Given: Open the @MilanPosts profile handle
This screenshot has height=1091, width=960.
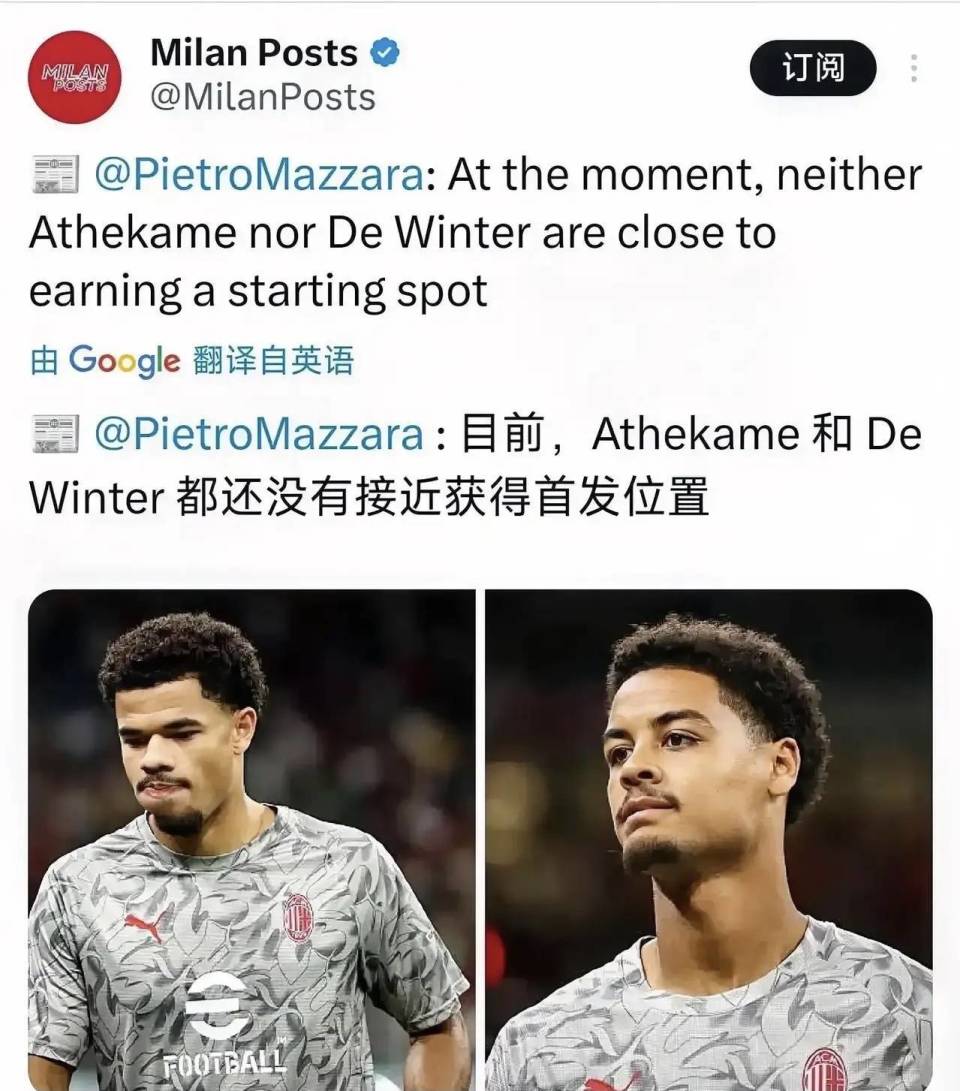Looking at the screenshot, I should coord(262,98).
